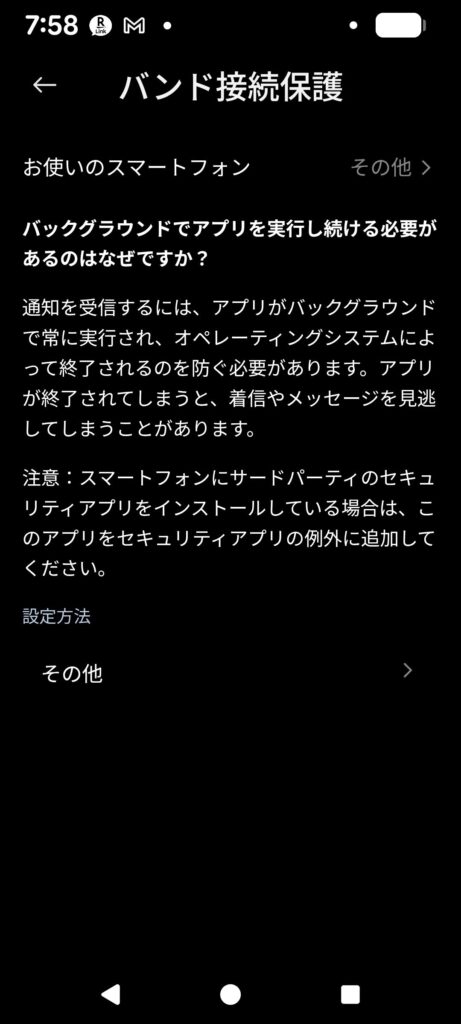The height and width of the screenshot is (1024, 461).
Task: Go back using the top-left arrow
Action: pyautogui.click(x=44, y=85)
